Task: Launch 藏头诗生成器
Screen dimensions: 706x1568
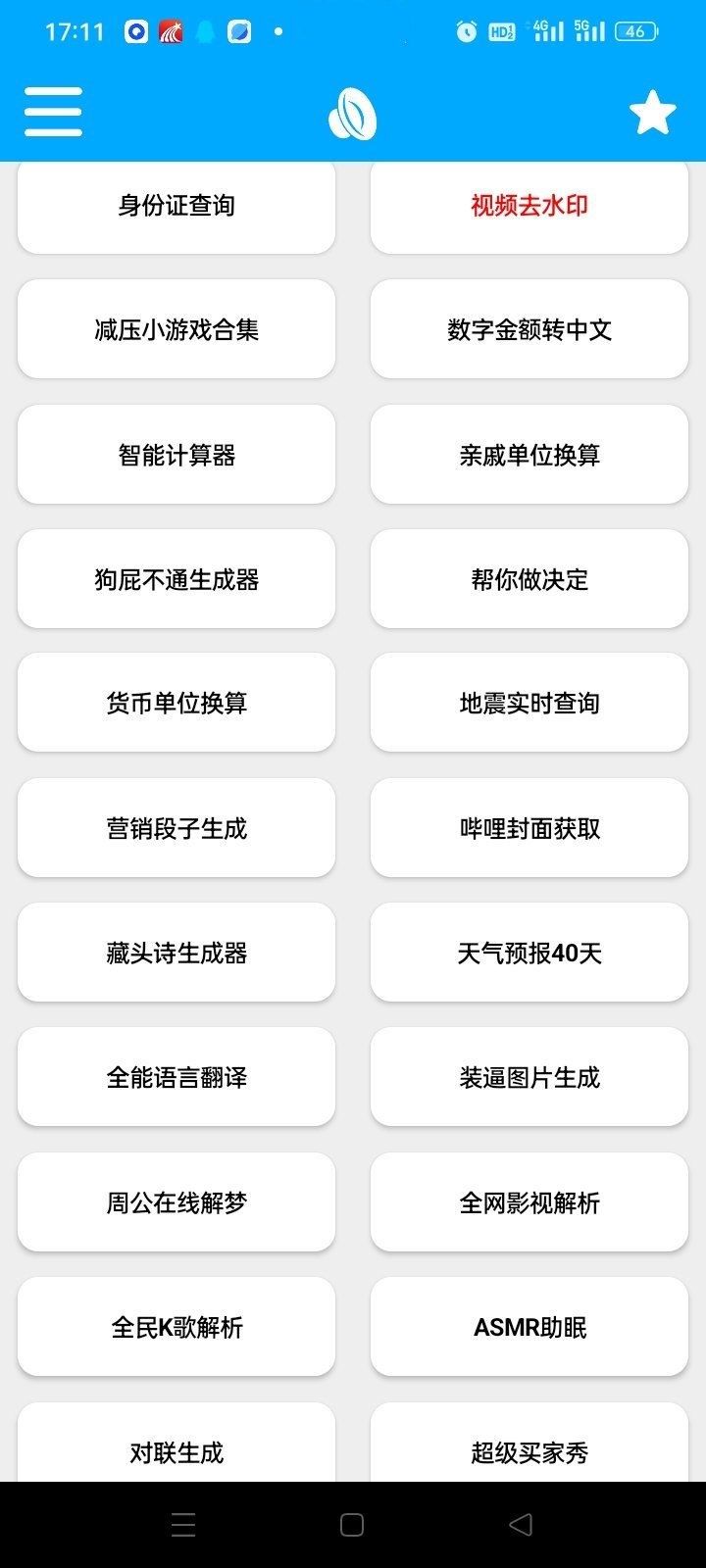Action: [176, 953]
